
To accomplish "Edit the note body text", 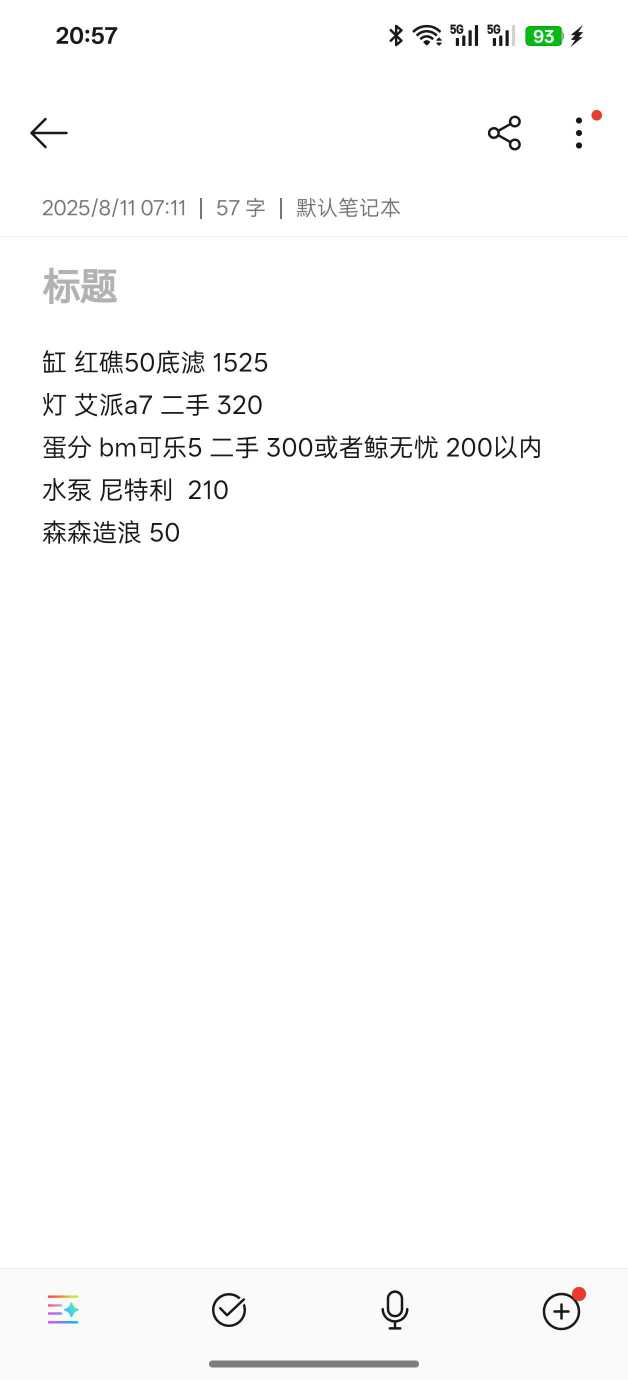I will tap(290, 447).
